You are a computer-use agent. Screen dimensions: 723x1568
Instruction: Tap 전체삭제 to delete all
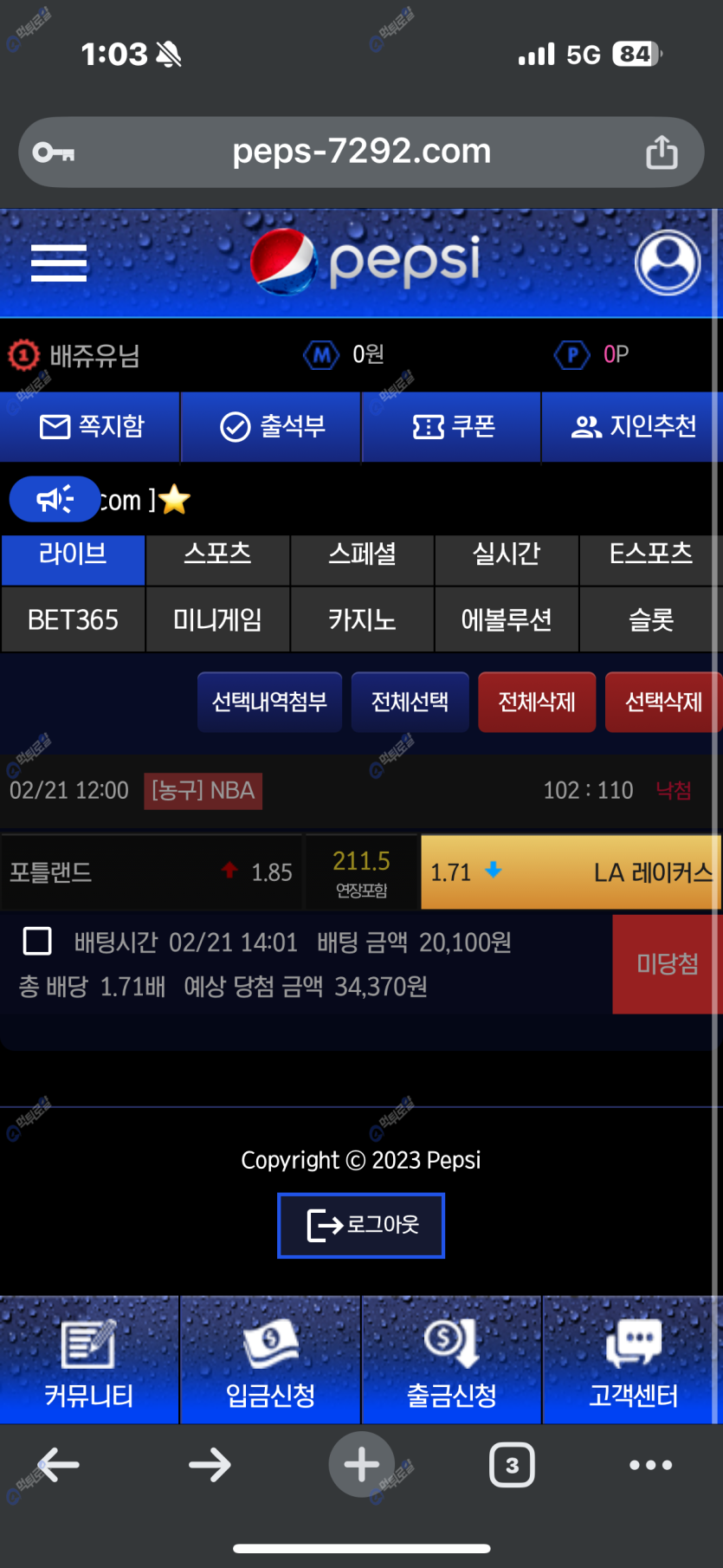[537, 702]
